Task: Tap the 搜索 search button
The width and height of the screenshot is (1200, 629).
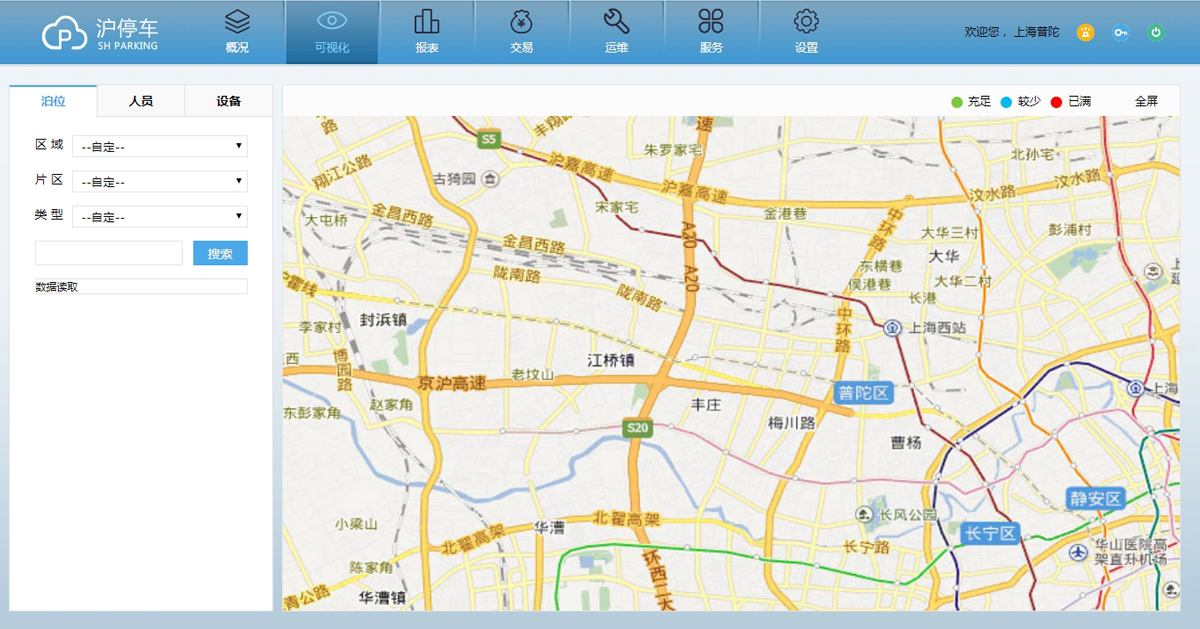Action: coord(220,253)
